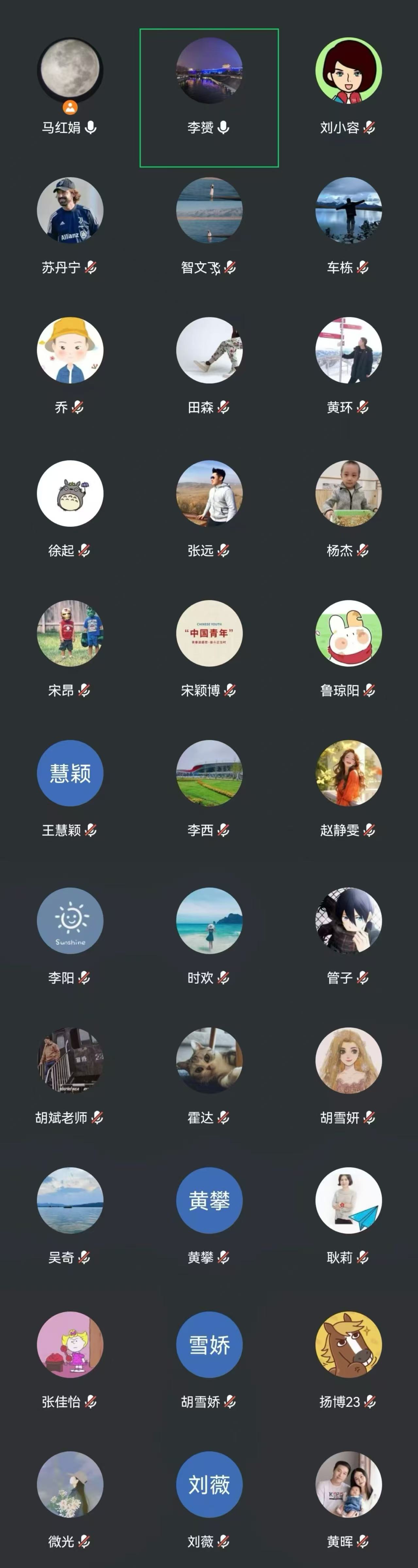
Task: Select 扬博23's horse avatar tile
Action: (348, 1344)
